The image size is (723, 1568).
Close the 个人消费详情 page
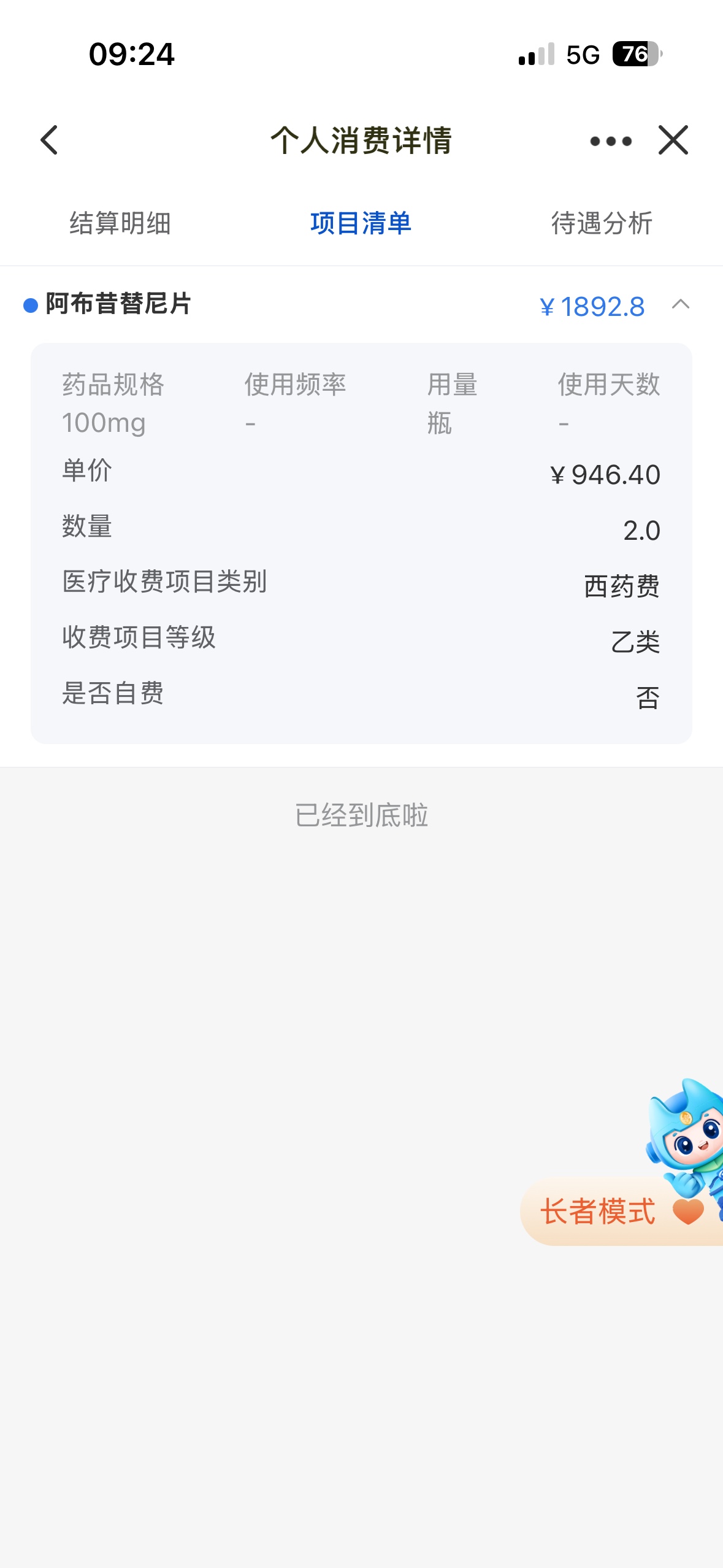pyautogui.click(x=673, y=140)
